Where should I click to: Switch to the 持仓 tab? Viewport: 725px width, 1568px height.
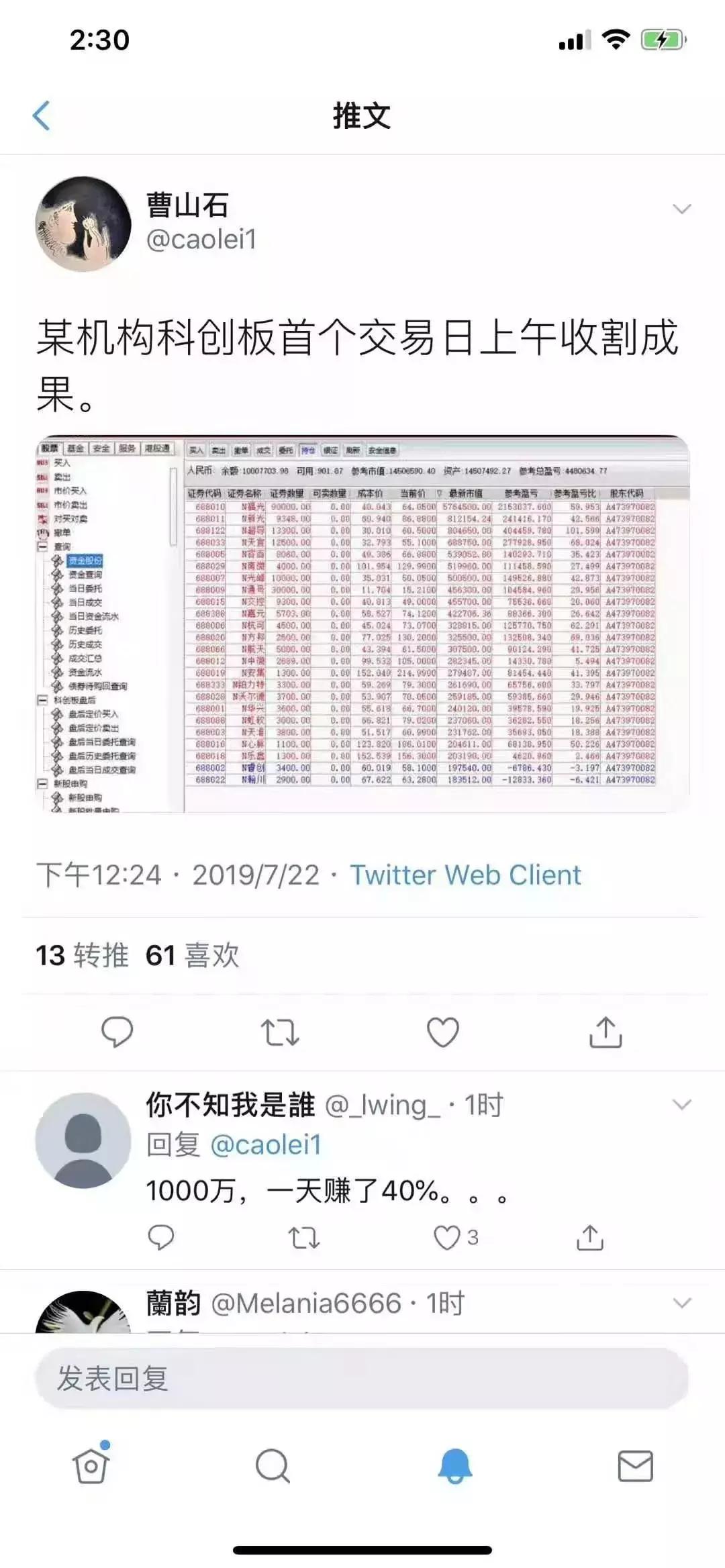pos(309,450)
